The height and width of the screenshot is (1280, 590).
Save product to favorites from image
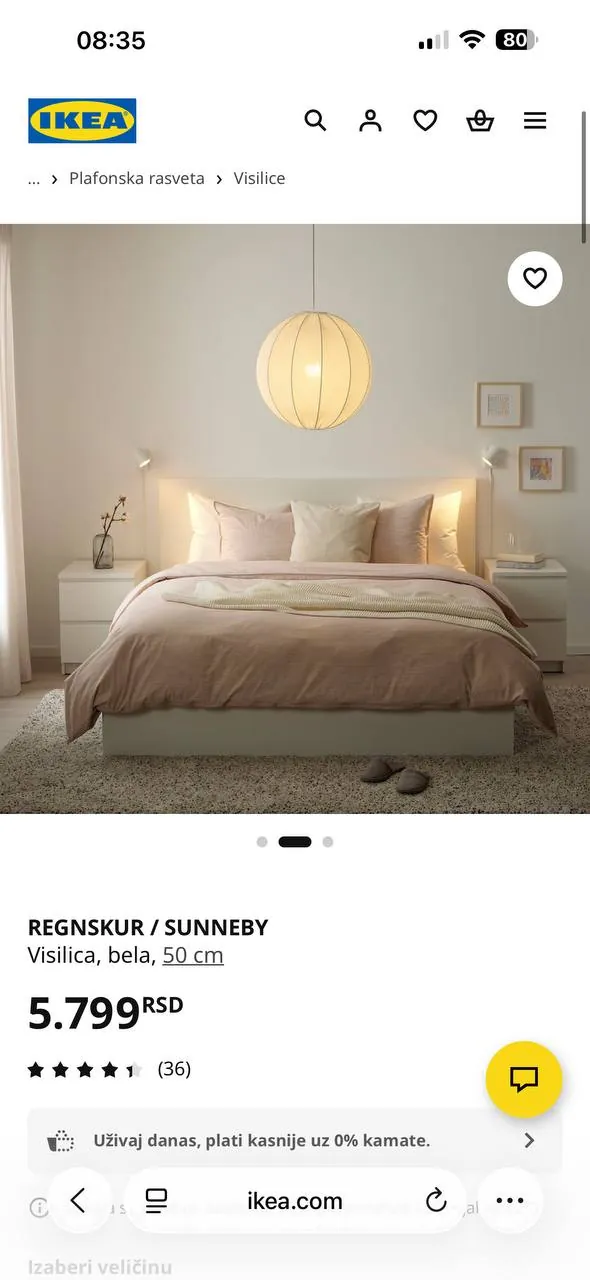tap(535, 278)
